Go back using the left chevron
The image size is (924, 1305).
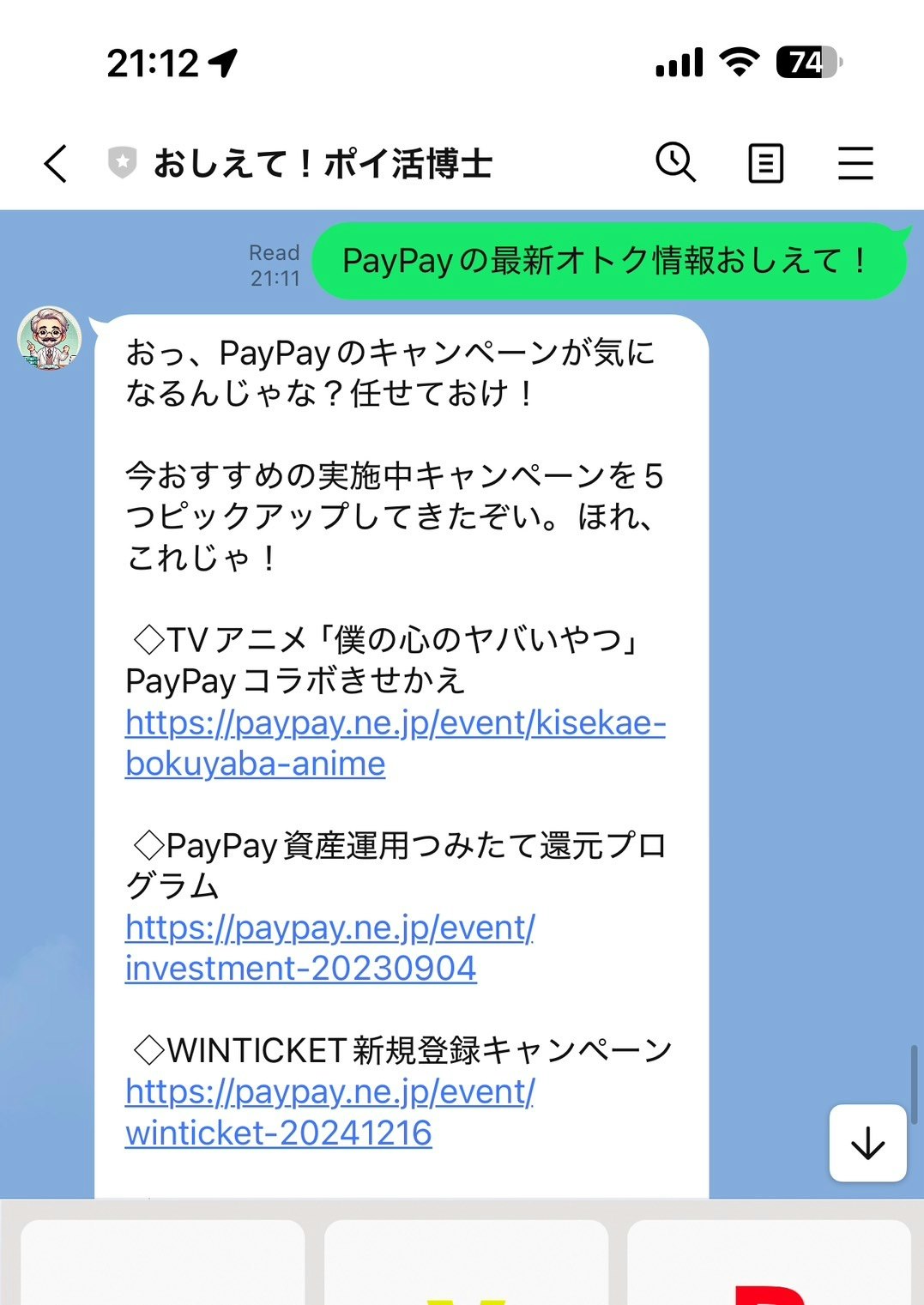(55, 163)
